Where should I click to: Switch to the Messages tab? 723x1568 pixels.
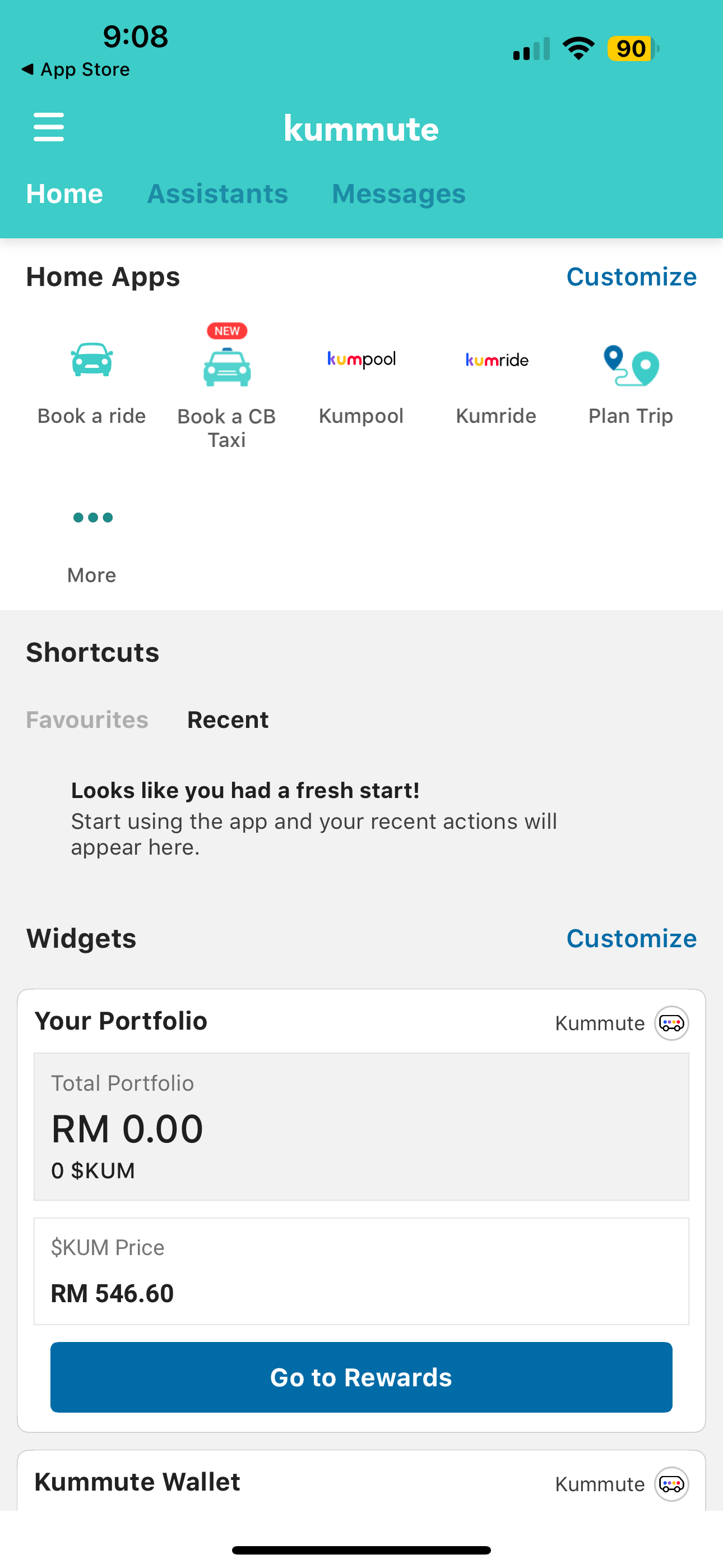398,194
